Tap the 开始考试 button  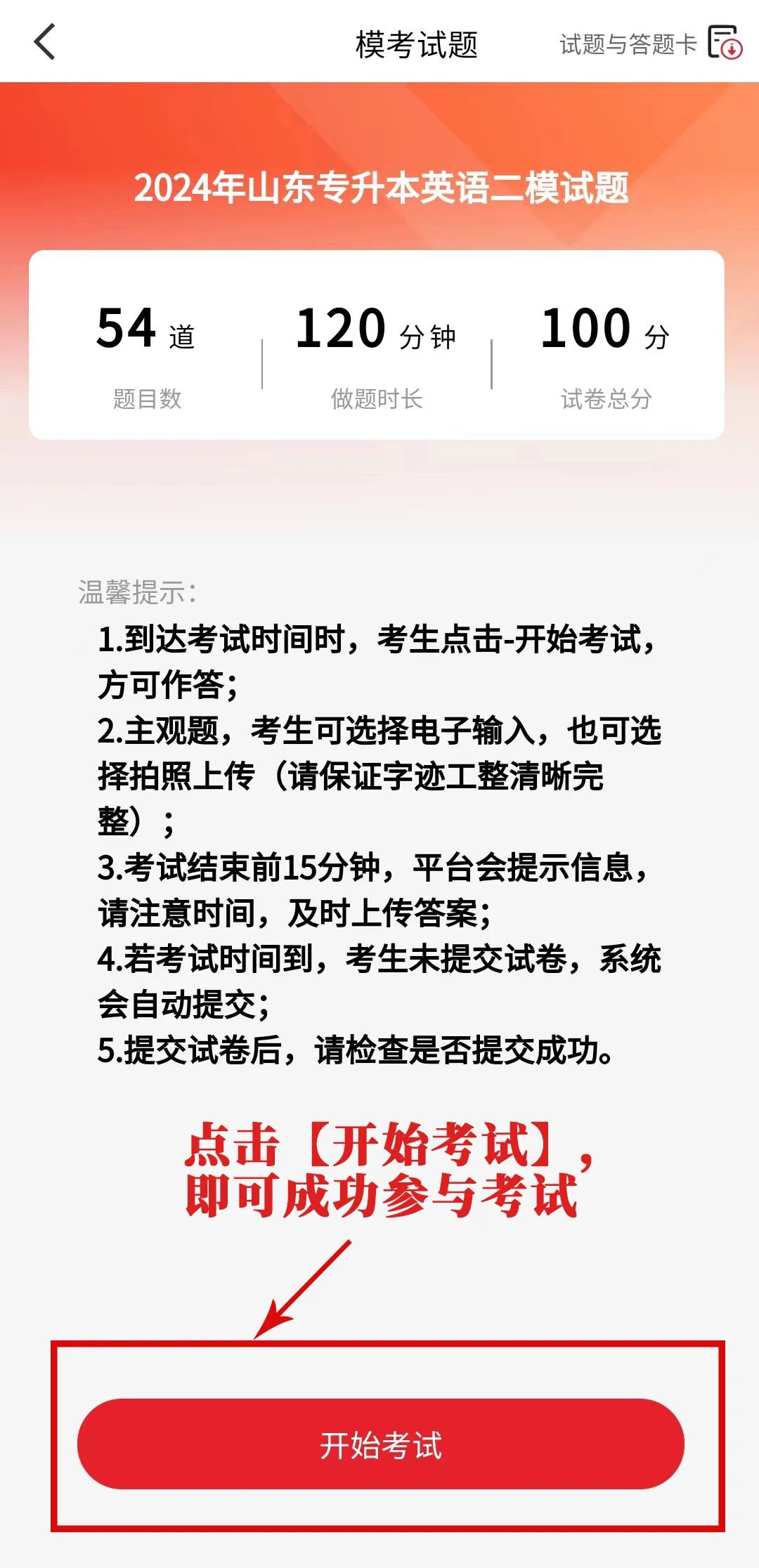(x=380, y=1444)
